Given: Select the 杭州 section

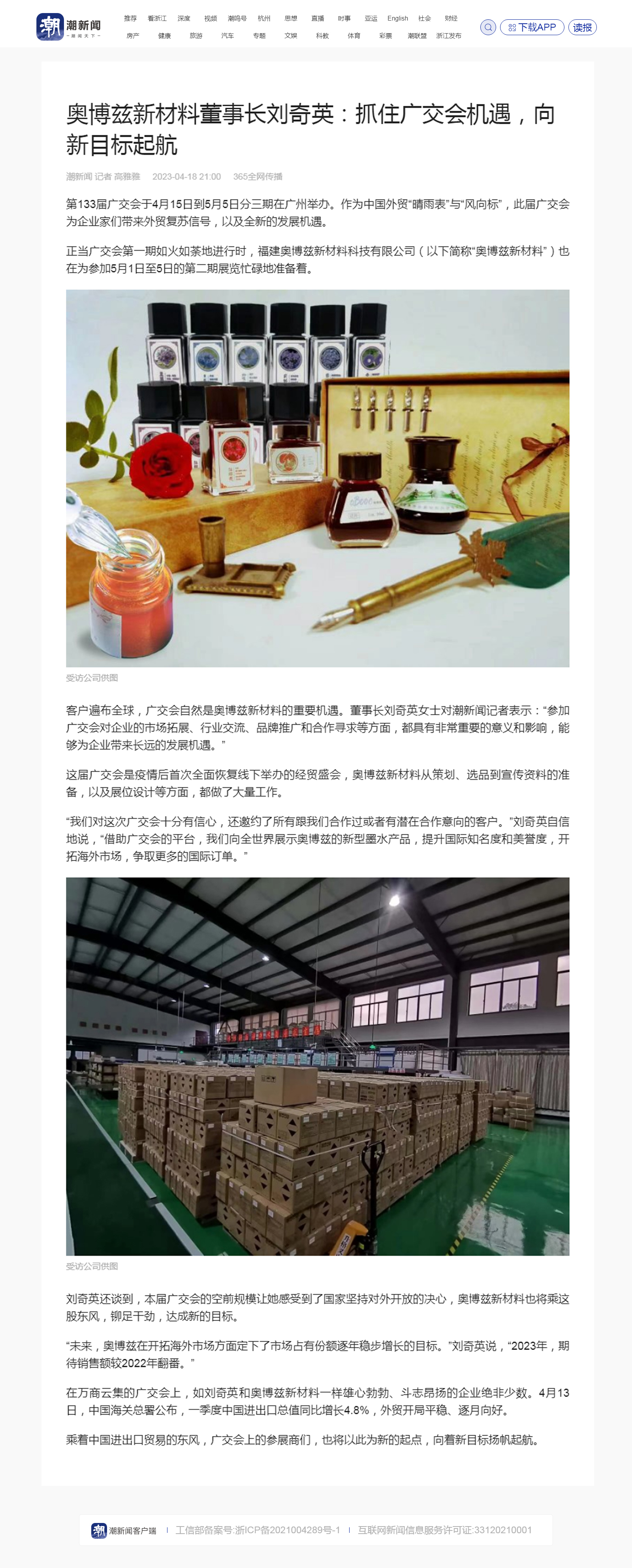Looking at the screenshot, I should click(264, 18).
